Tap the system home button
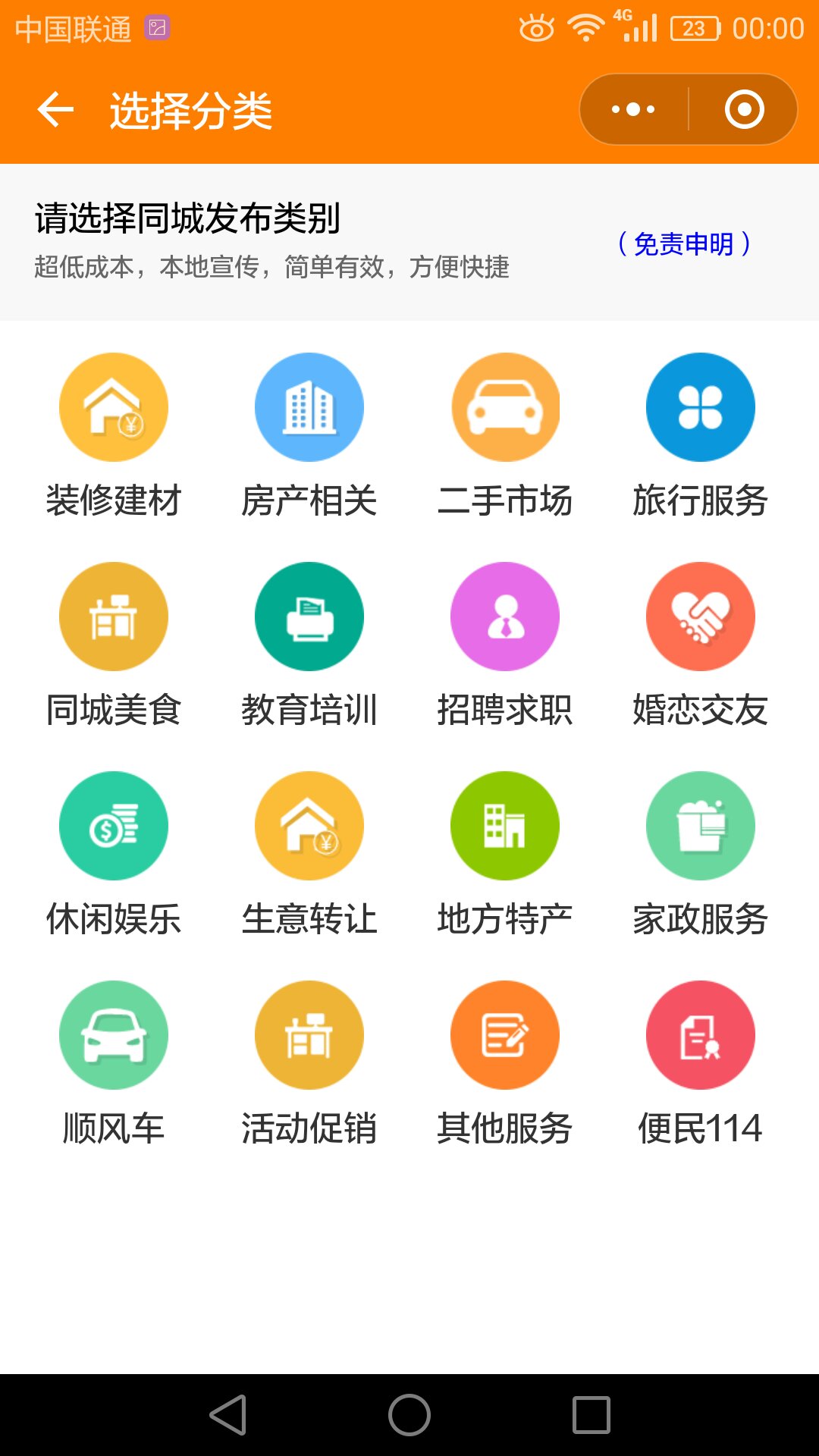Image resolution: width=819 pixels, height=1456 pixels. coord(409,1415)
